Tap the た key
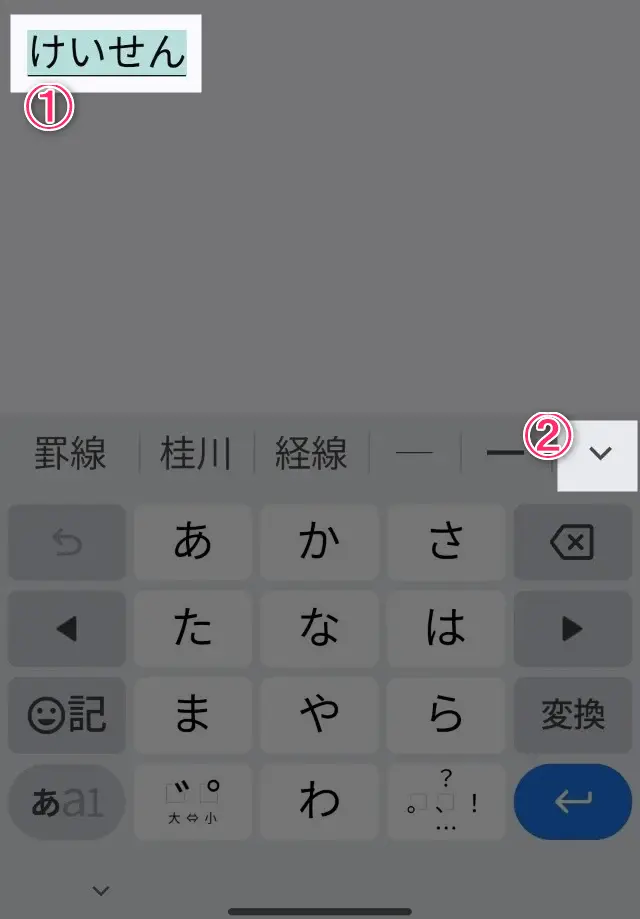The image size is (640, 919). pyautogui.click(x=193, y=629)
